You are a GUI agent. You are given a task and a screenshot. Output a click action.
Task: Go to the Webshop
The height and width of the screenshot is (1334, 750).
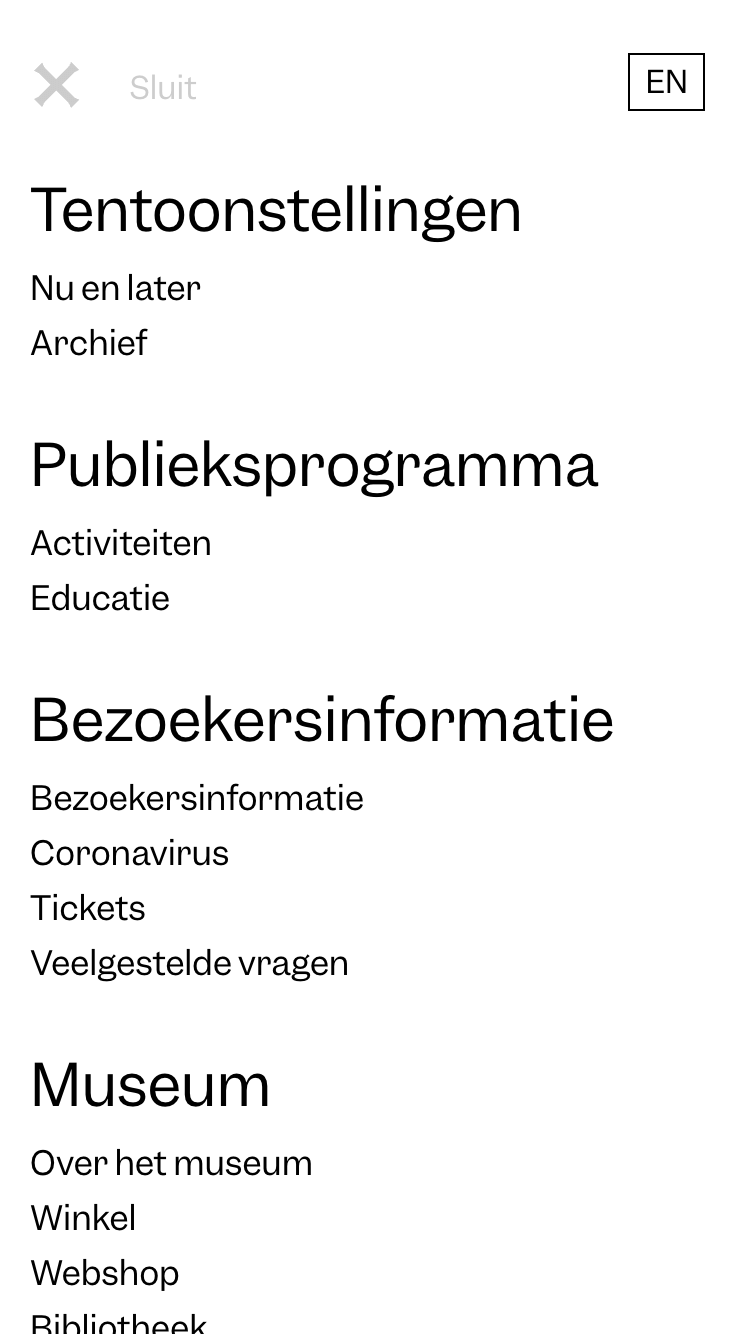tap(105, 1273)
